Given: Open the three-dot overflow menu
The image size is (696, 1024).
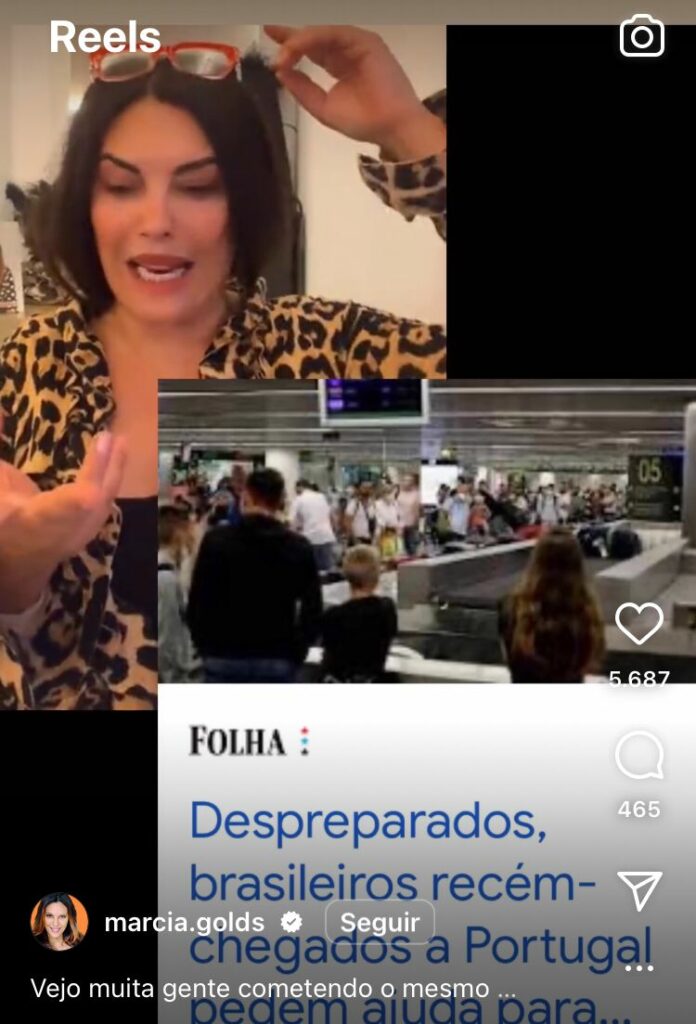Looking at the screenshot, I should (x=640, y=968).
